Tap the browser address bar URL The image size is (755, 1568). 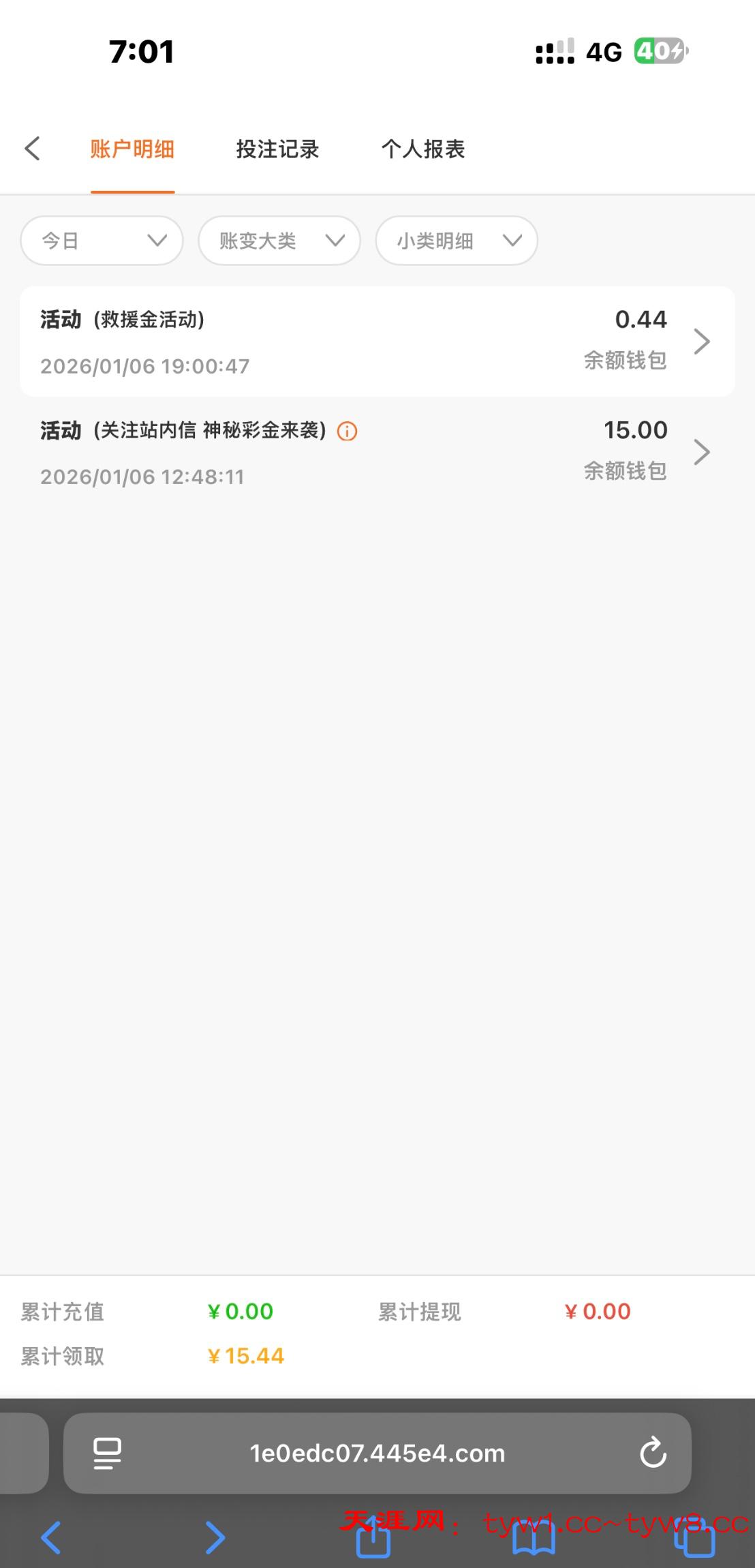pyautogui.click(x=377, y=1453)
